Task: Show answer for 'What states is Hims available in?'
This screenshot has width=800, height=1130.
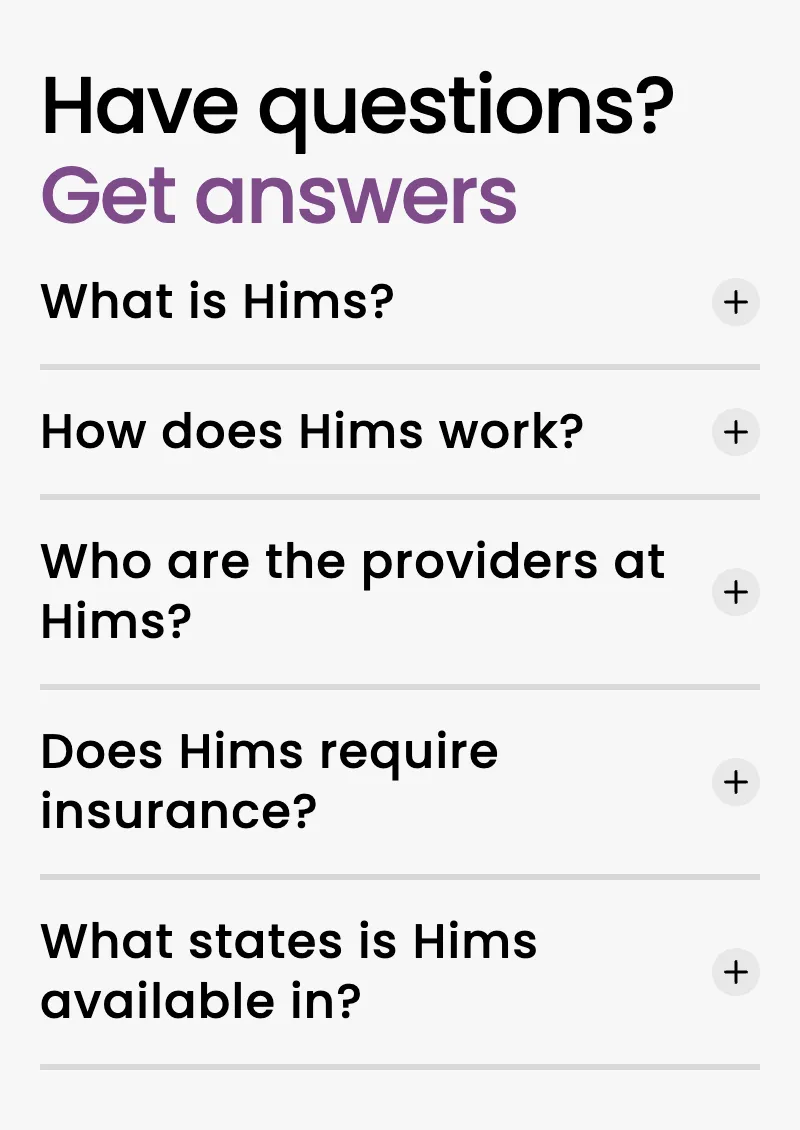Action: (735, 972)
